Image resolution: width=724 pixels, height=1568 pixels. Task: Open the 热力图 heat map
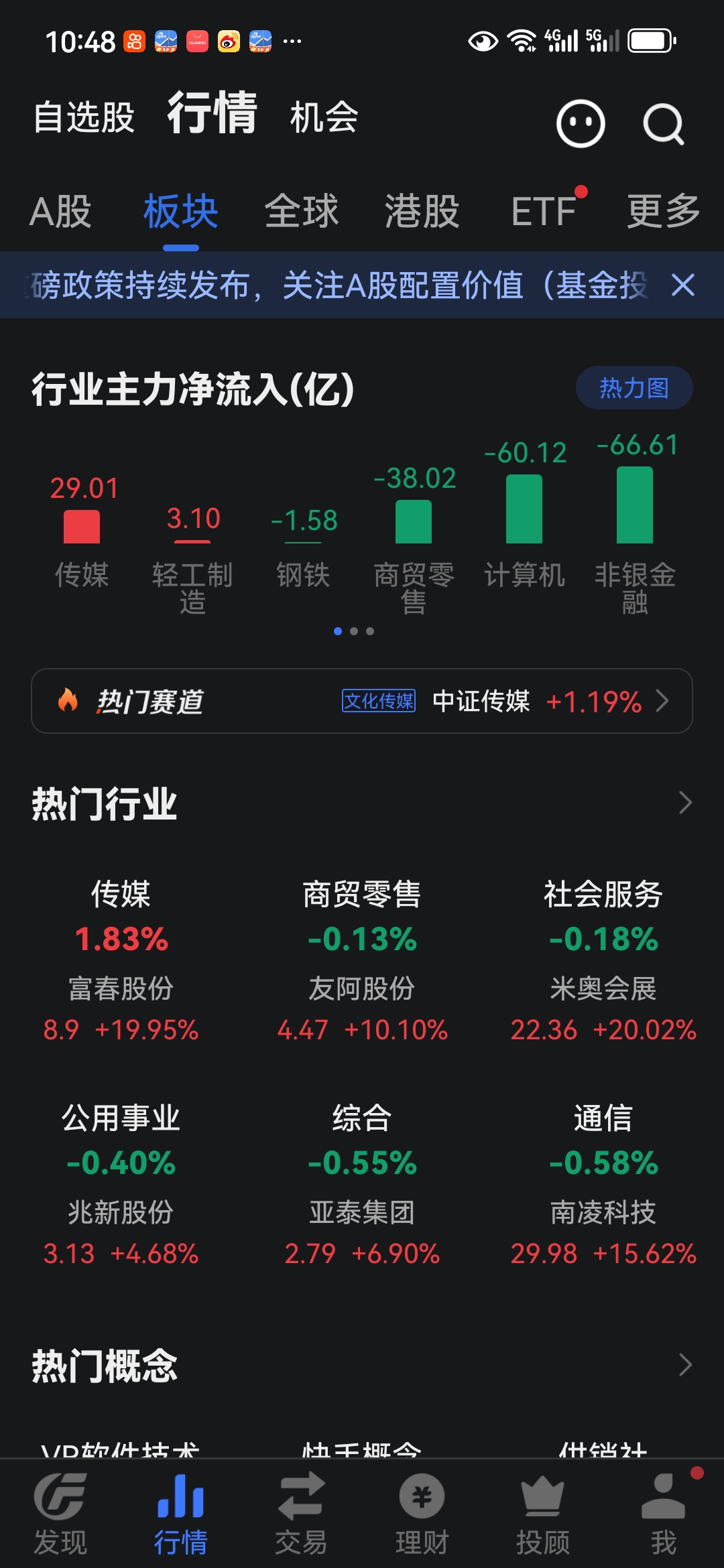tap(633, 388)
